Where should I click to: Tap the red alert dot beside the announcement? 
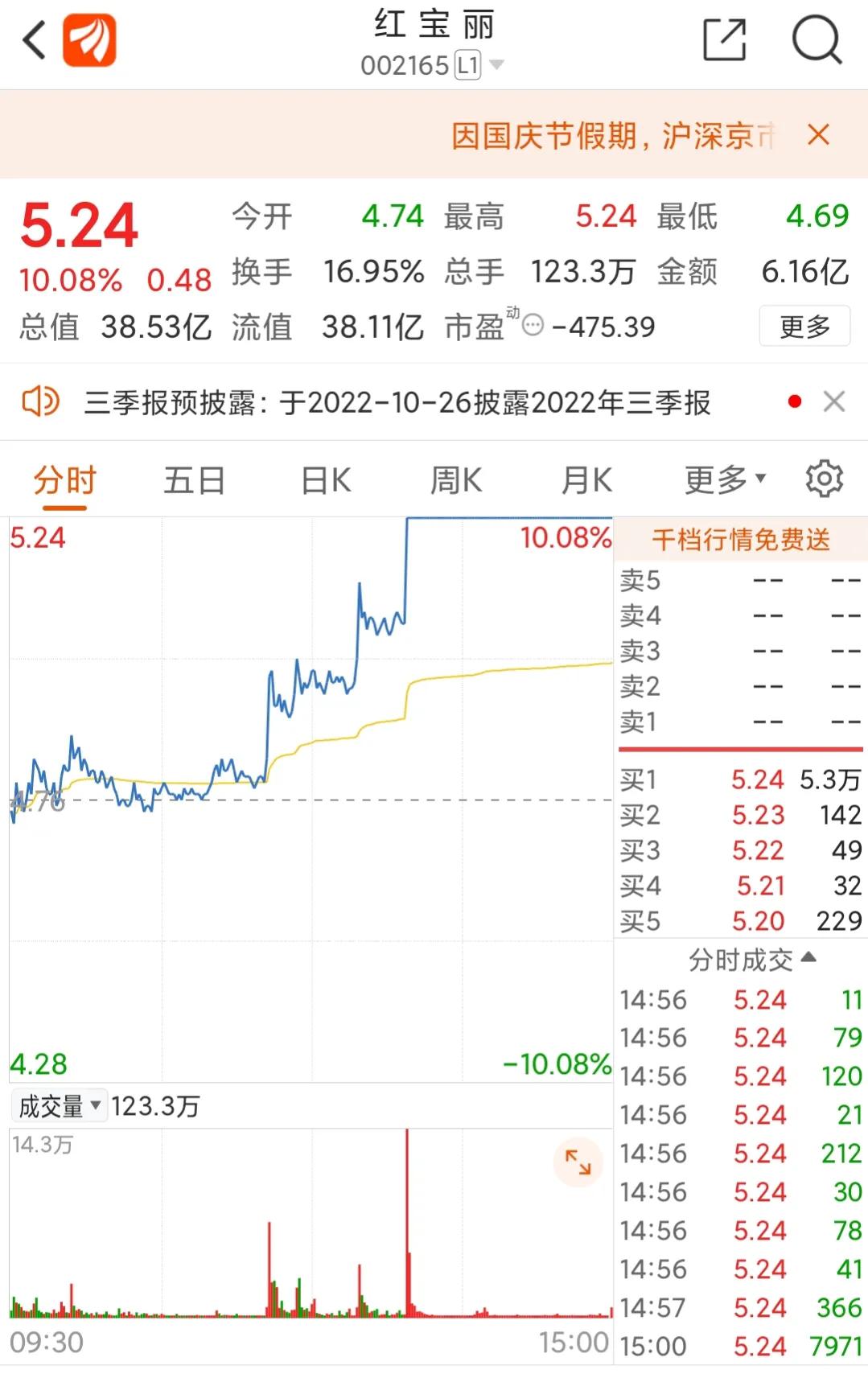(793, 400)
